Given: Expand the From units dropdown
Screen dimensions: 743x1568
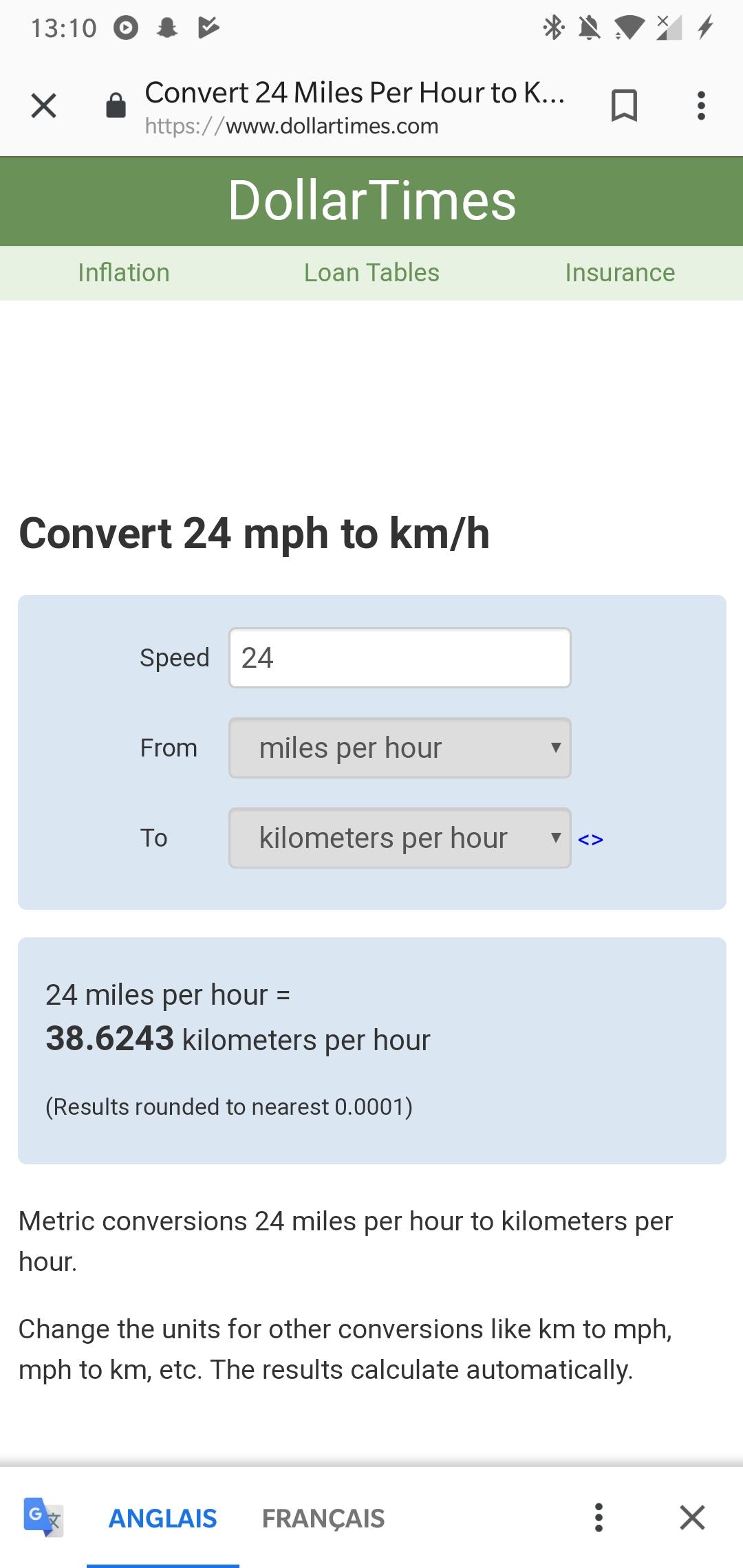Looking at the screenshot, I should click(400, 748).
